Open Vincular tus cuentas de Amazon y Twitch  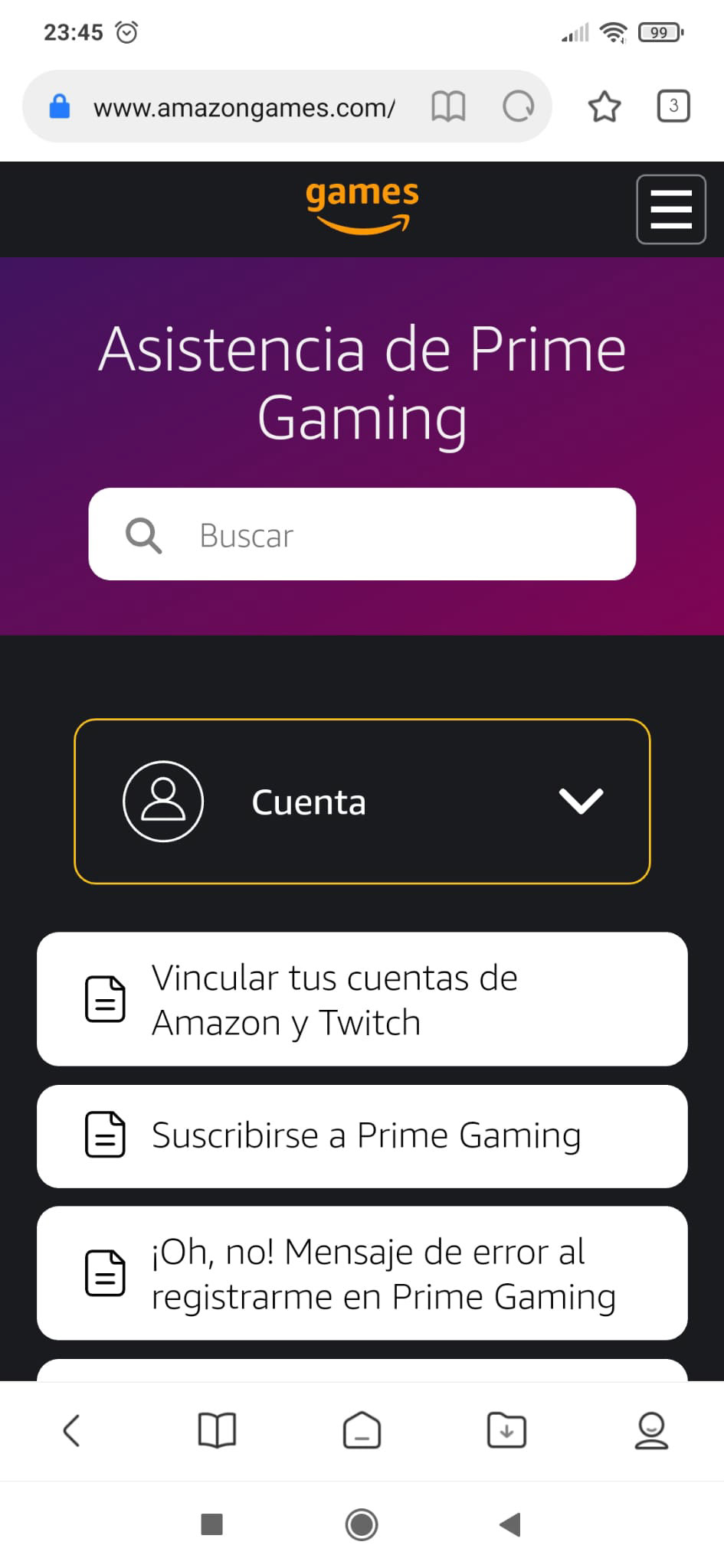pos(362,999)
